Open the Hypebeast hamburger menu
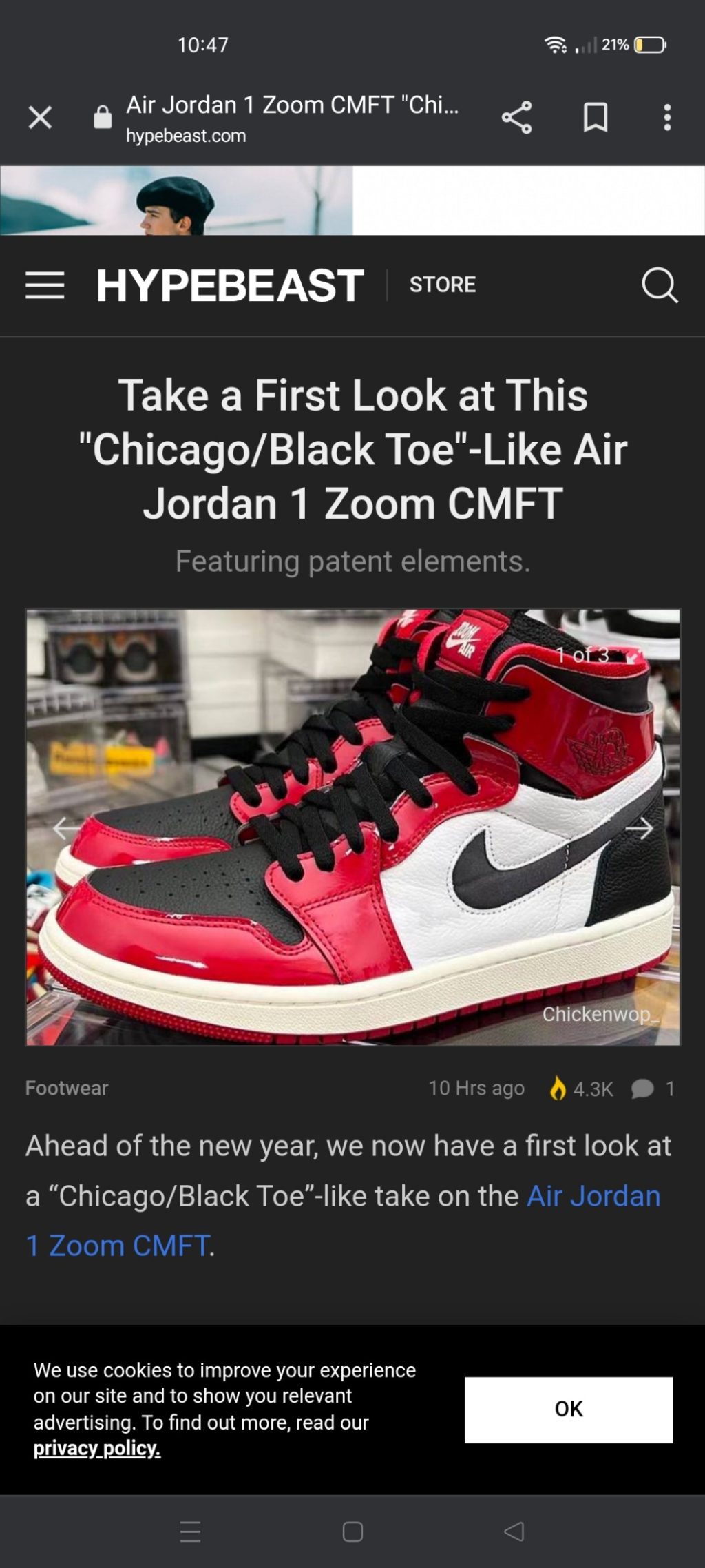Viewport: 705px width, 1568px height. (45, 285)
